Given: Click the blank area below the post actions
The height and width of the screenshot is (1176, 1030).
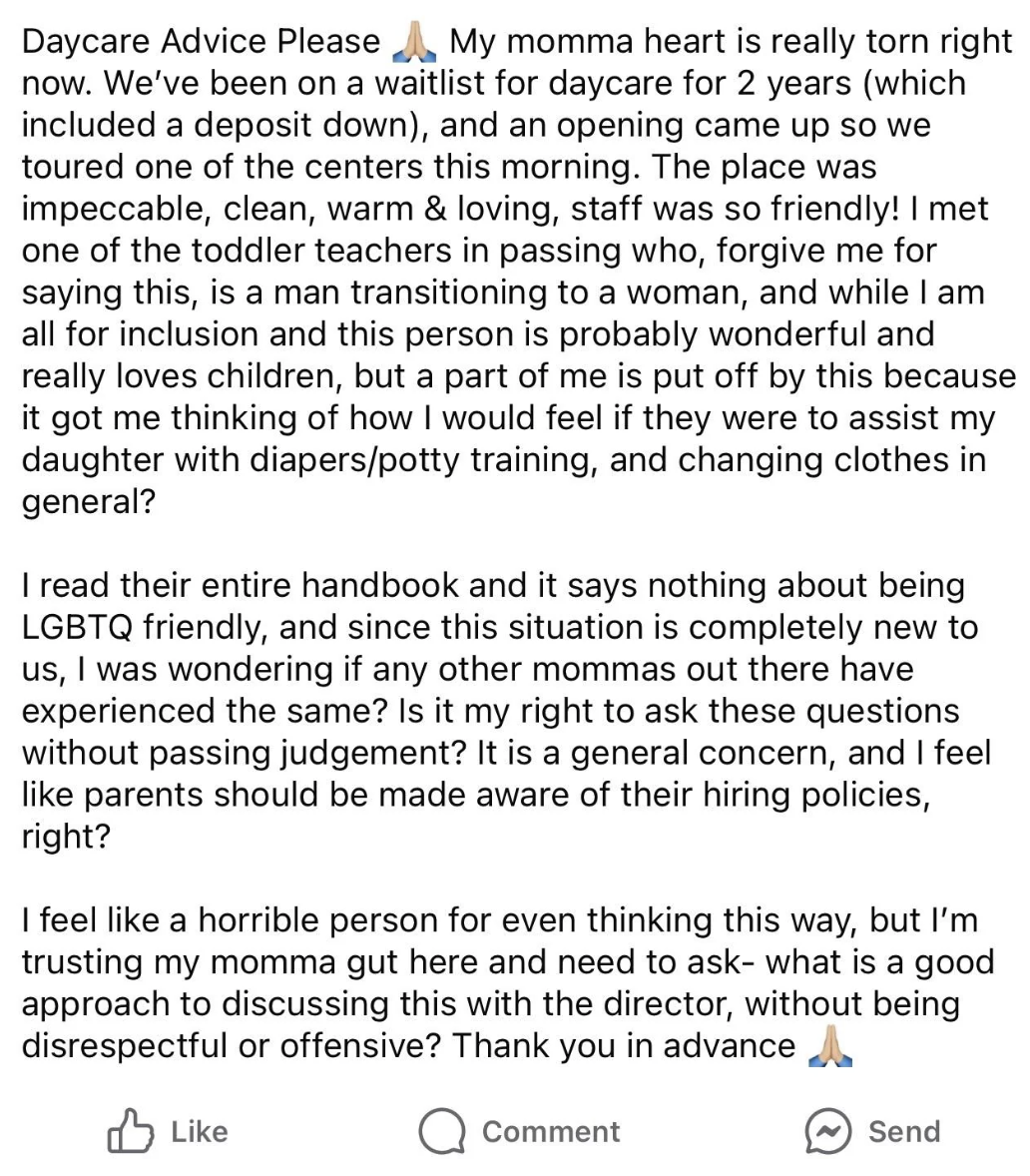Looking at the screenshot, I should pos(515,1168).
